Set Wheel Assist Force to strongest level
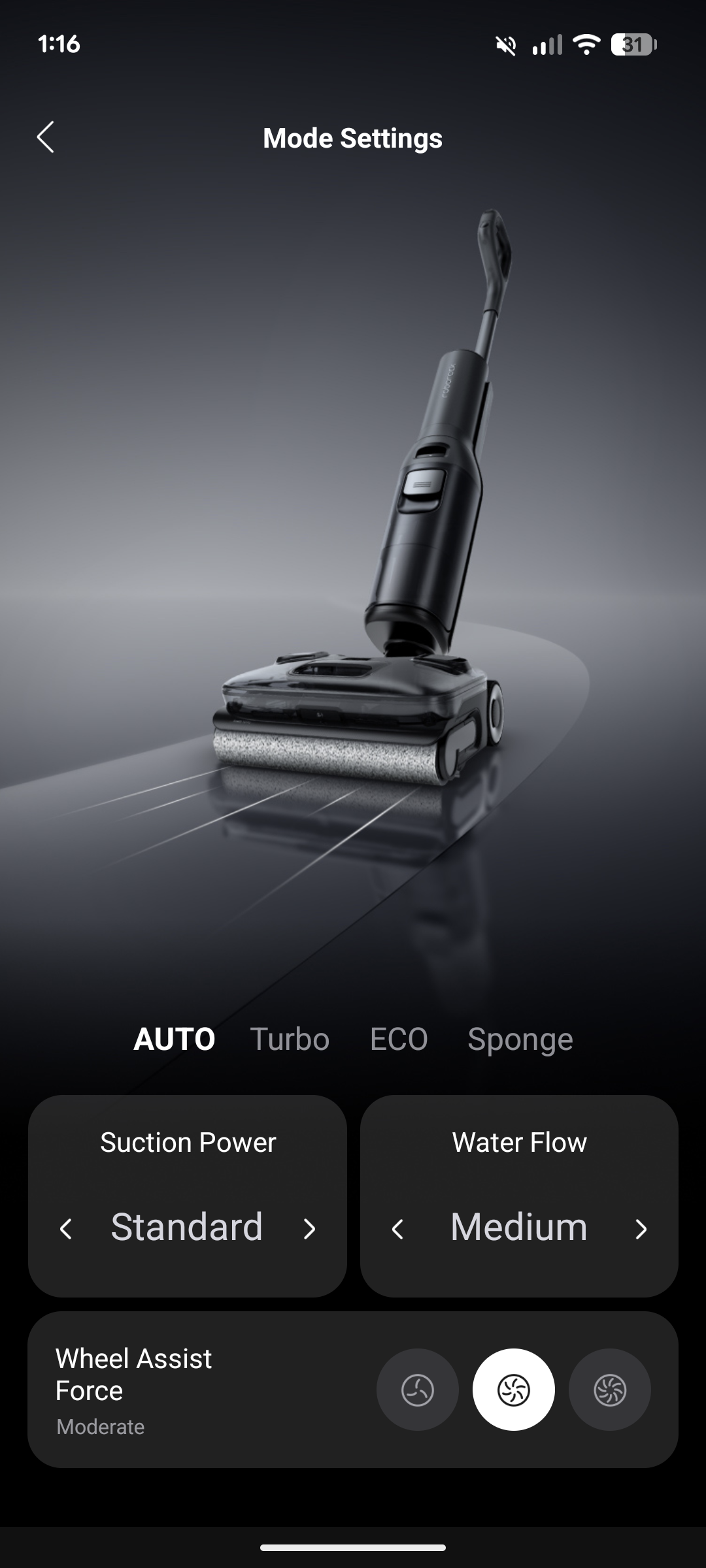This screenshot has height=1568, width=706. click(x=609, y=1390)
